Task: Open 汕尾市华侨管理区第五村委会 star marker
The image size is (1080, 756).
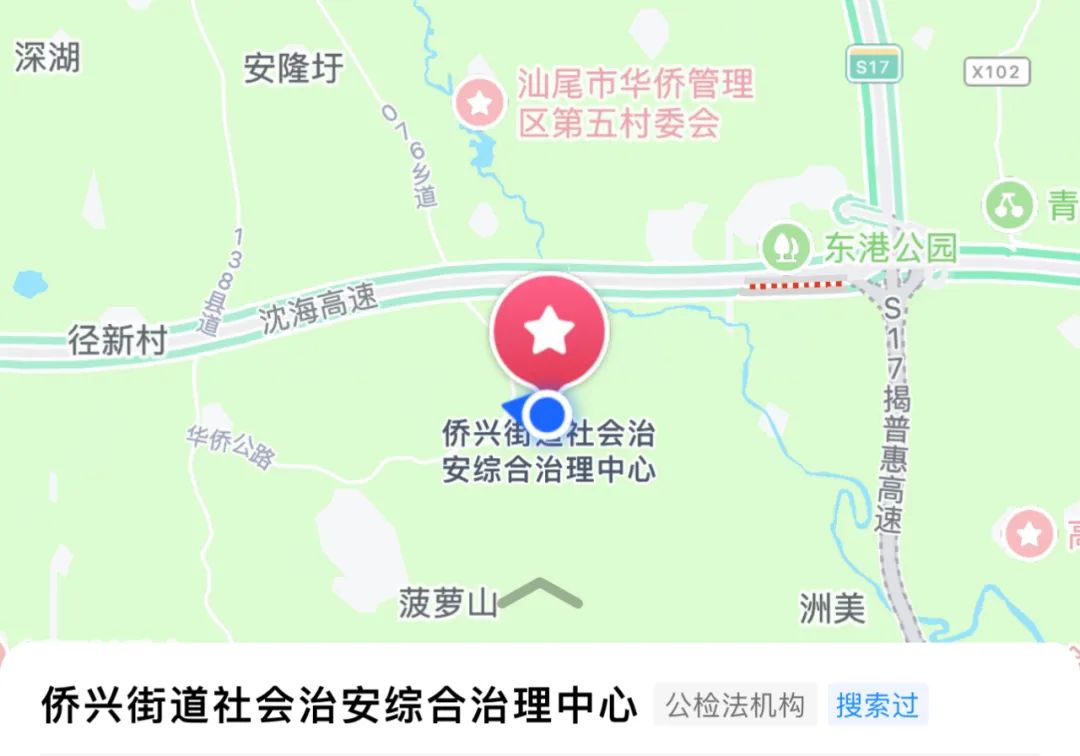Action: click(x=480, y=101)
